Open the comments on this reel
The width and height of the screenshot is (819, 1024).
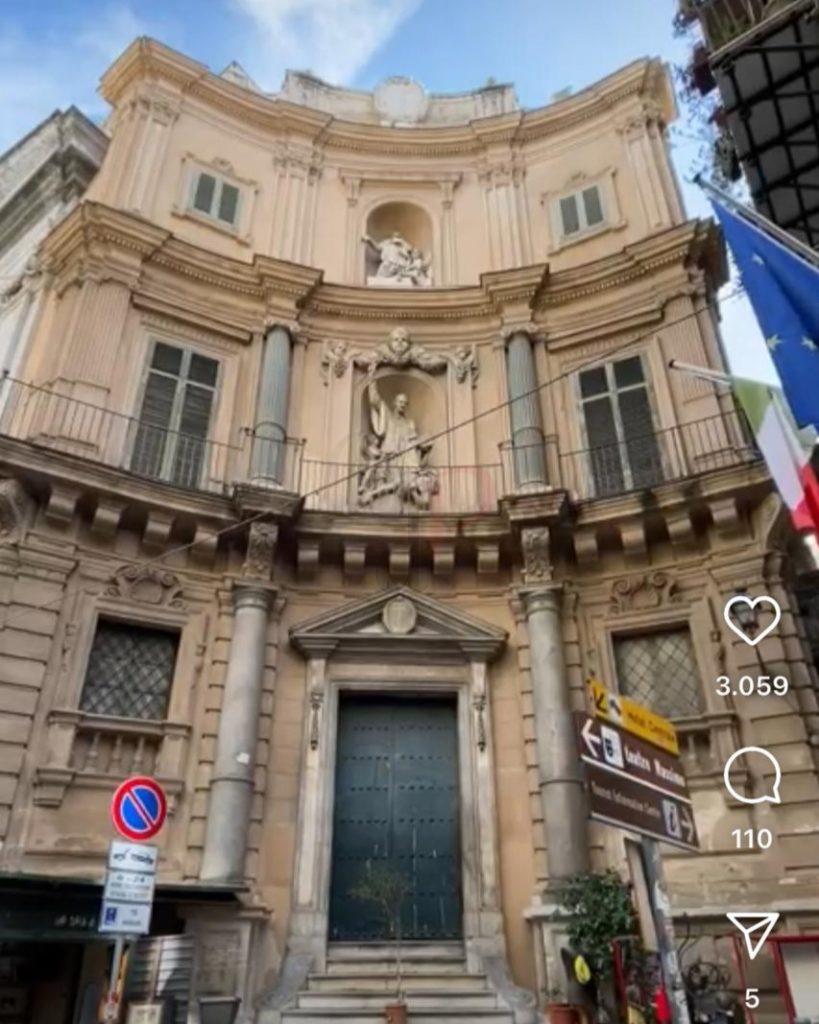pos(751,774)
